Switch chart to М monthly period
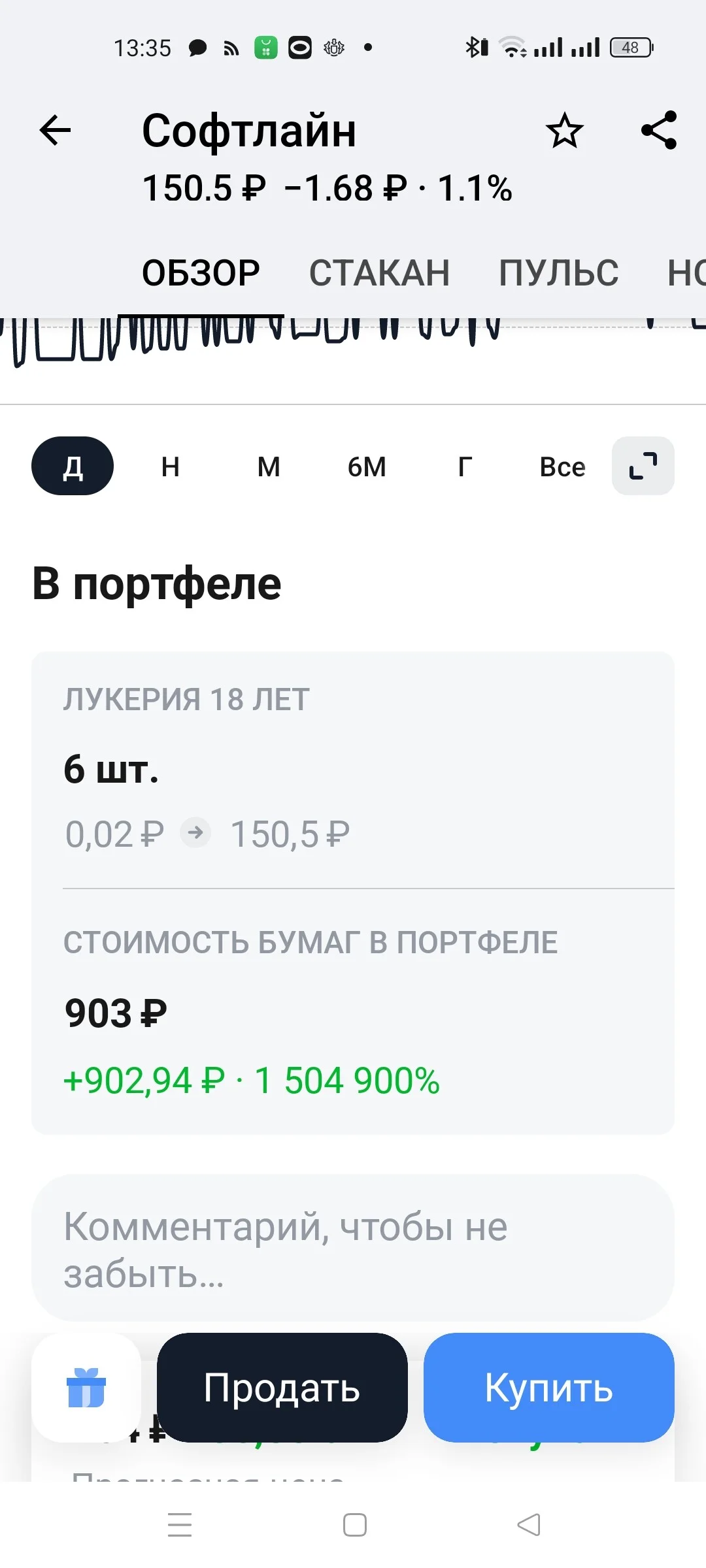The image size is (706, 1568). click(x=269, y=466)
